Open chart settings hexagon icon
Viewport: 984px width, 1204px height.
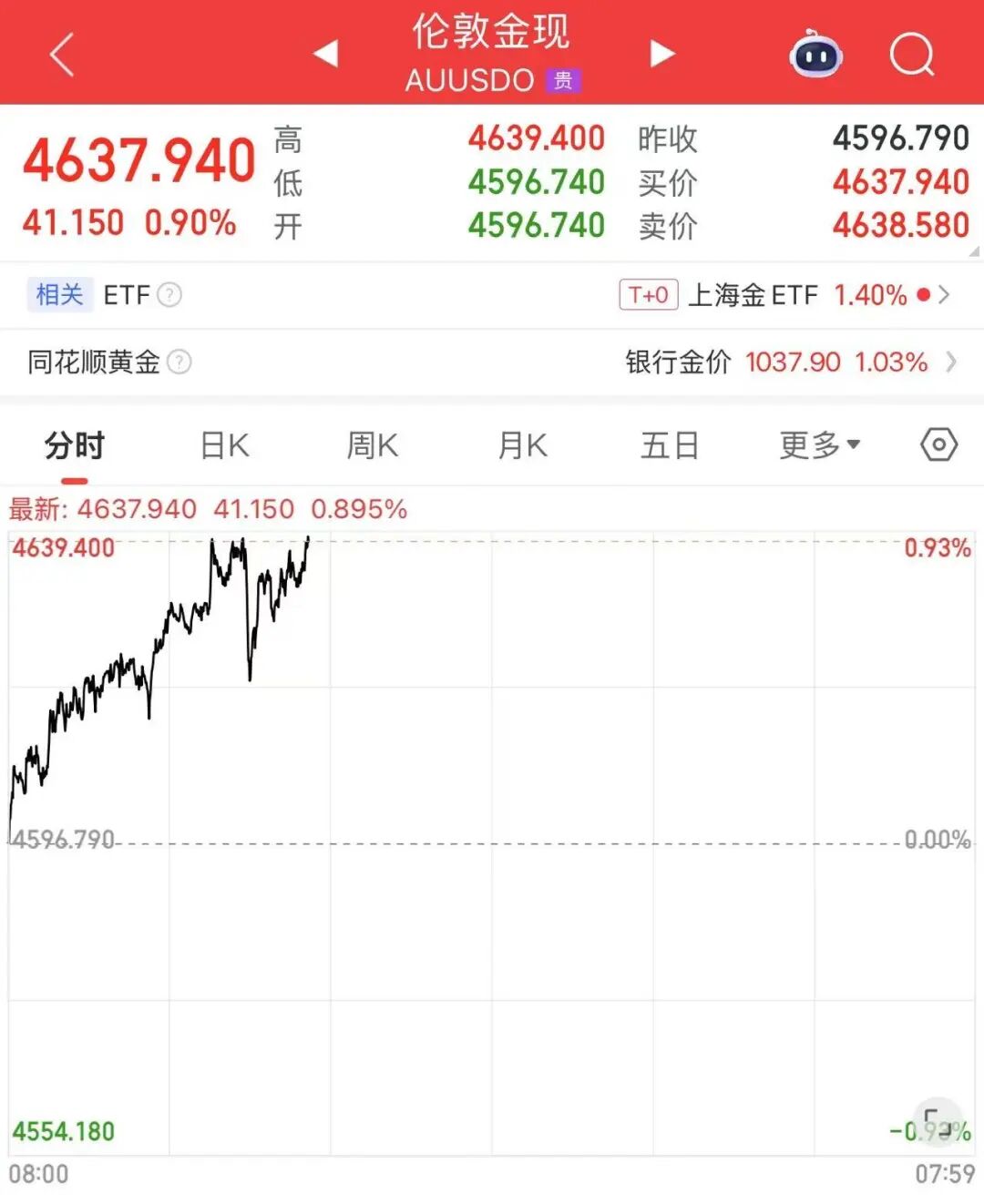(x=938, y=445)
